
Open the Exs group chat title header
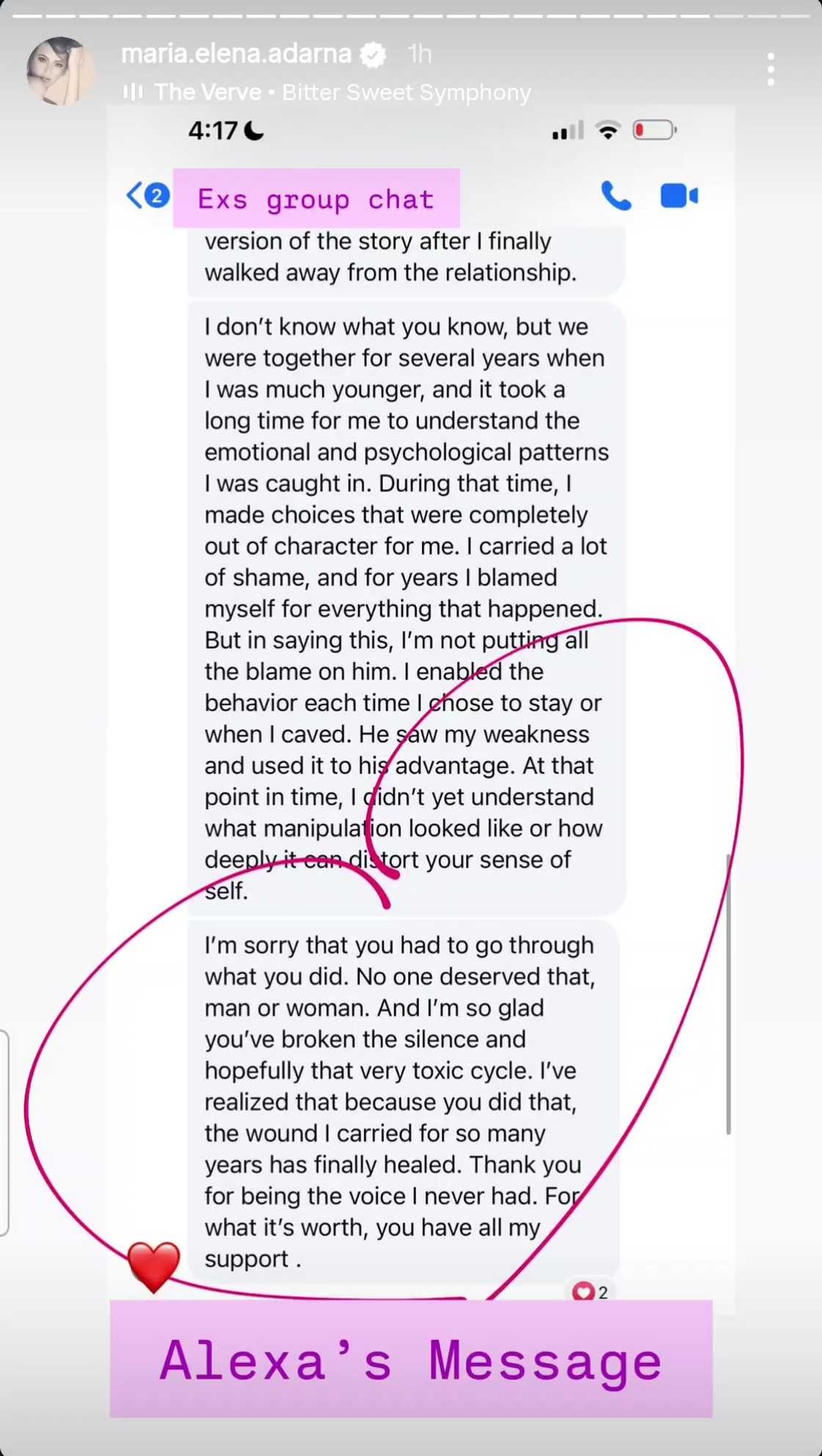(316, 198)
